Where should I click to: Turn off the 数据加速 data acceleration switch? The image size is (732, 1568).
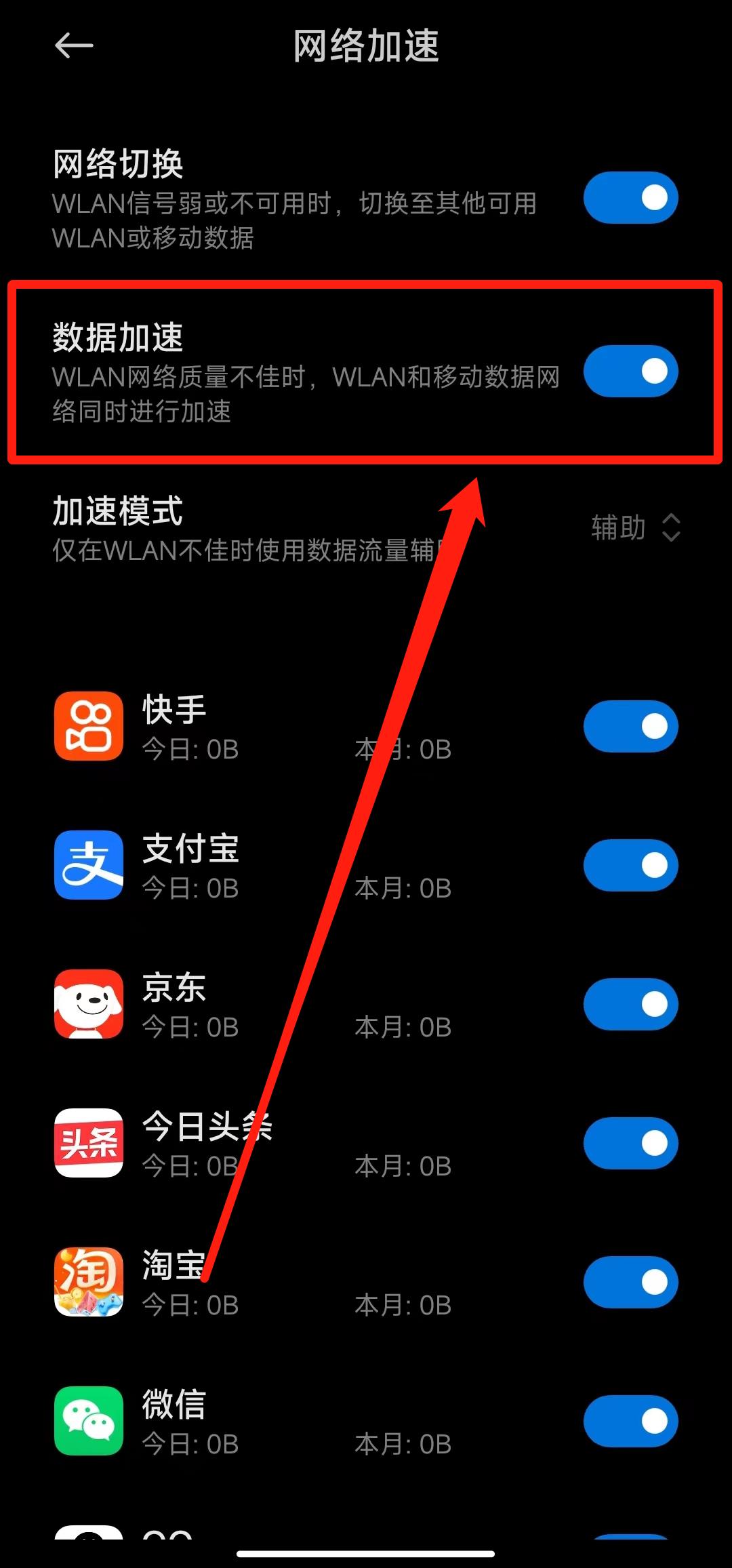click(632, 371)
